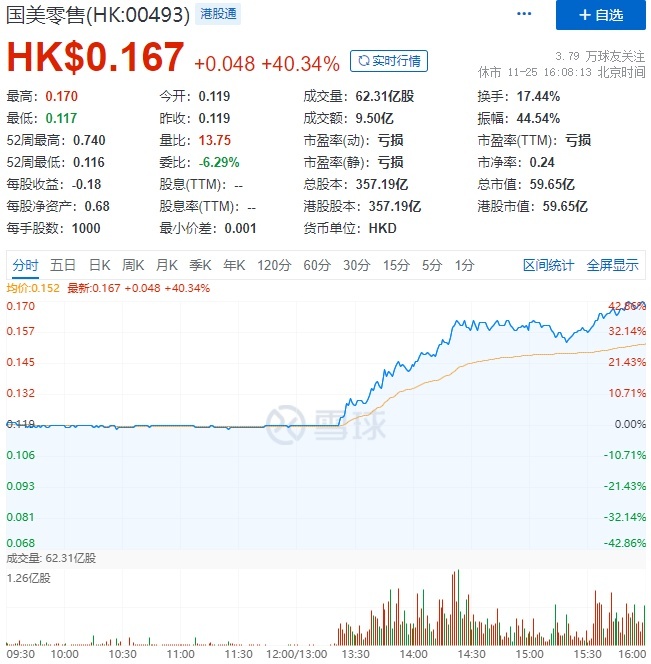Open 区间统计 range statistics
This screenshot has height=664, width=651.
(549, 265)
